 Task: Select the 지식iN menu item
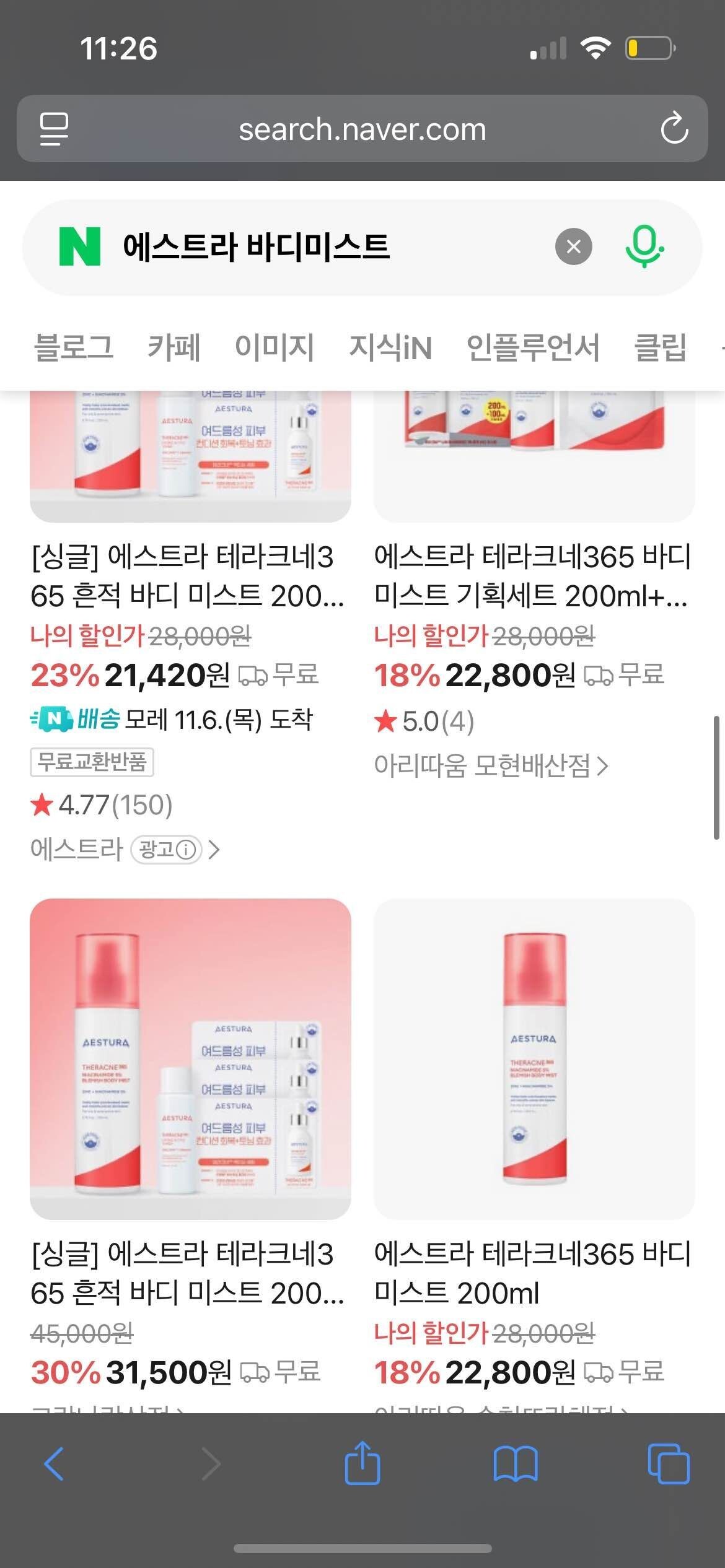pos(390,347)
